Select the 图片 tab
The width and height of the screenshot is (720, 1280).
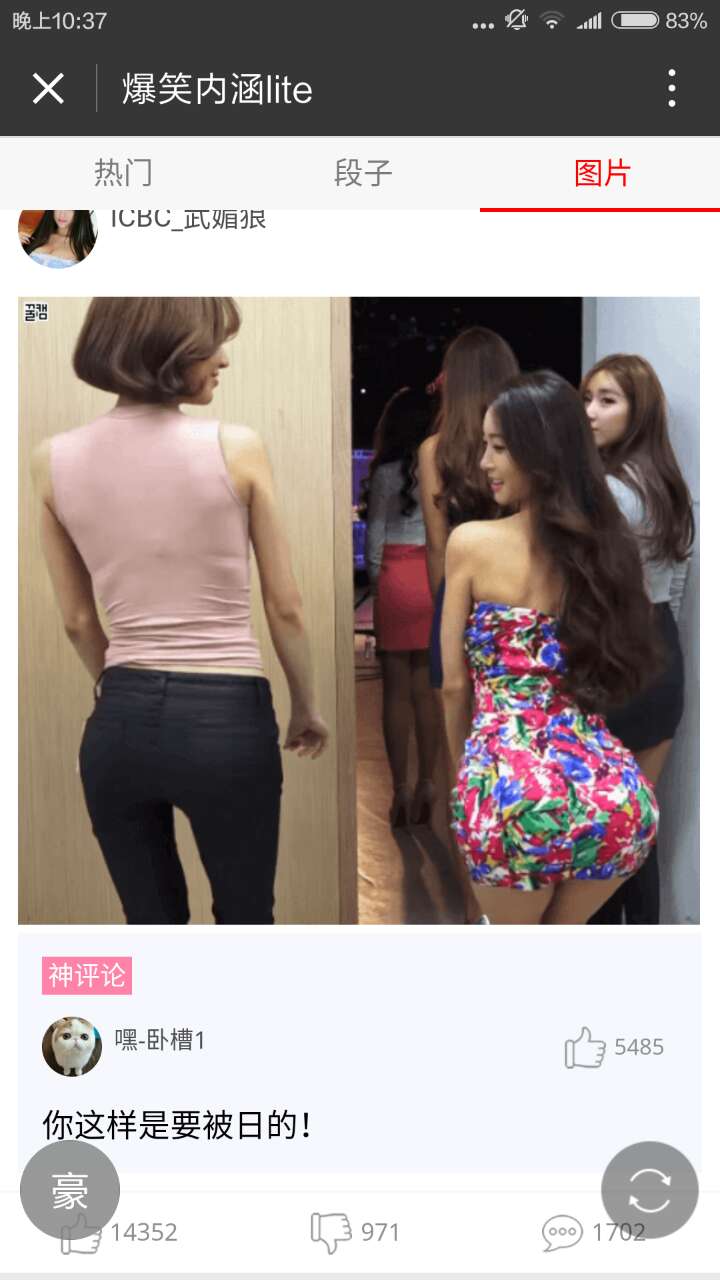click(602, 173)
